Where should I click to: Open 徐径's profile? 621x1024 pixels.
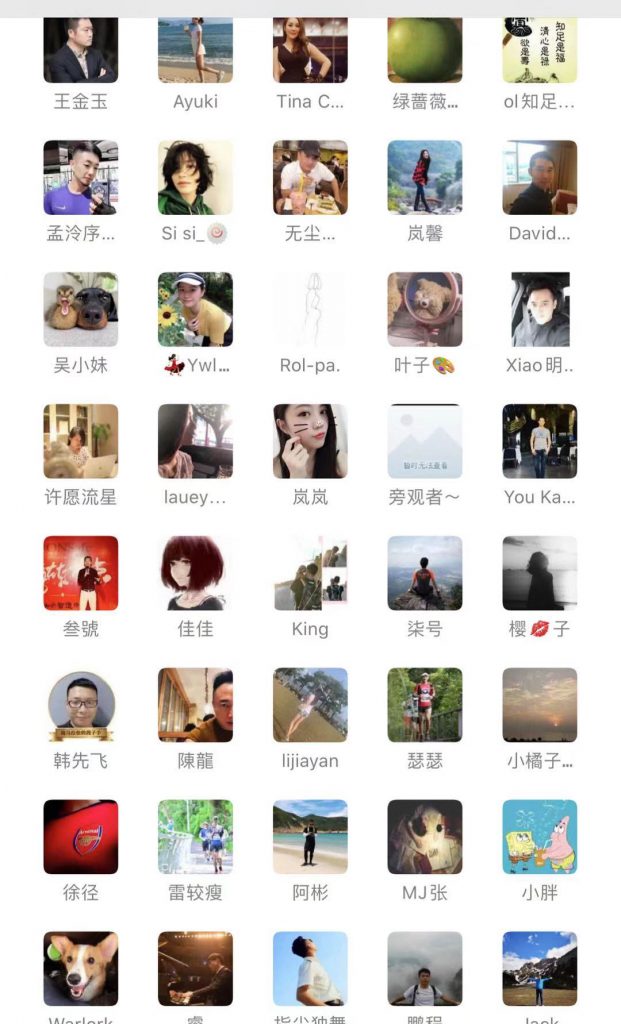(80, 837)
